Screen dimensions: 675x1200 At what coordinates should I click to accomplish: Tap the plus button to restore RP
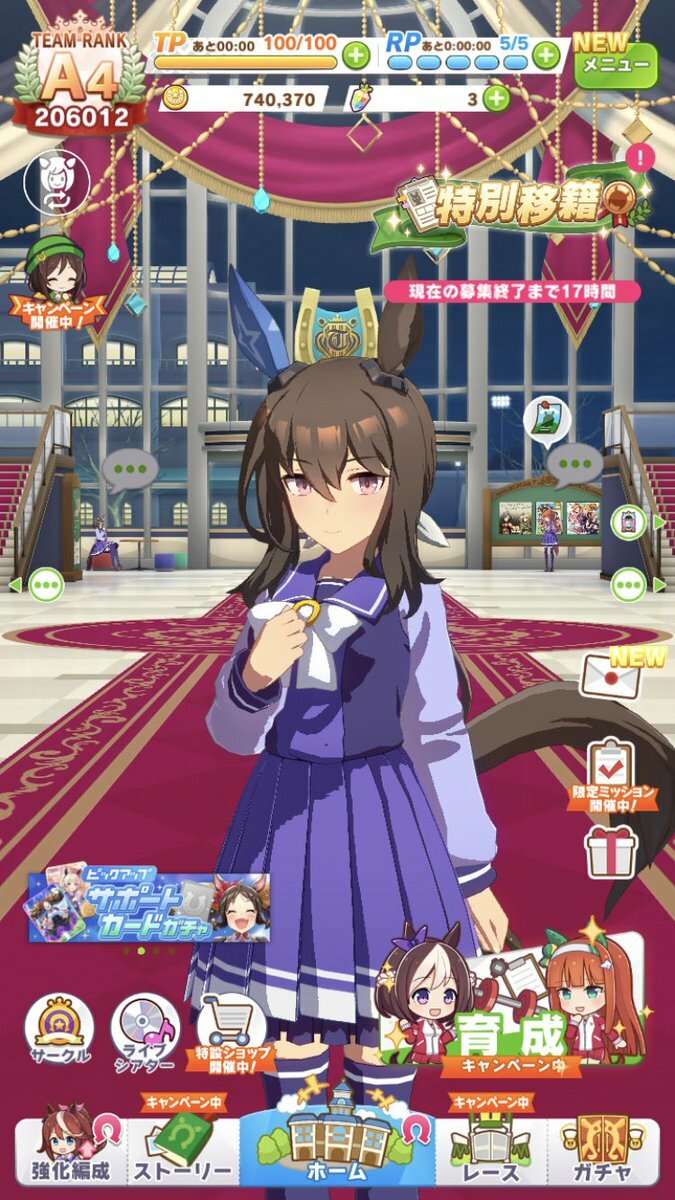point(546,55)
